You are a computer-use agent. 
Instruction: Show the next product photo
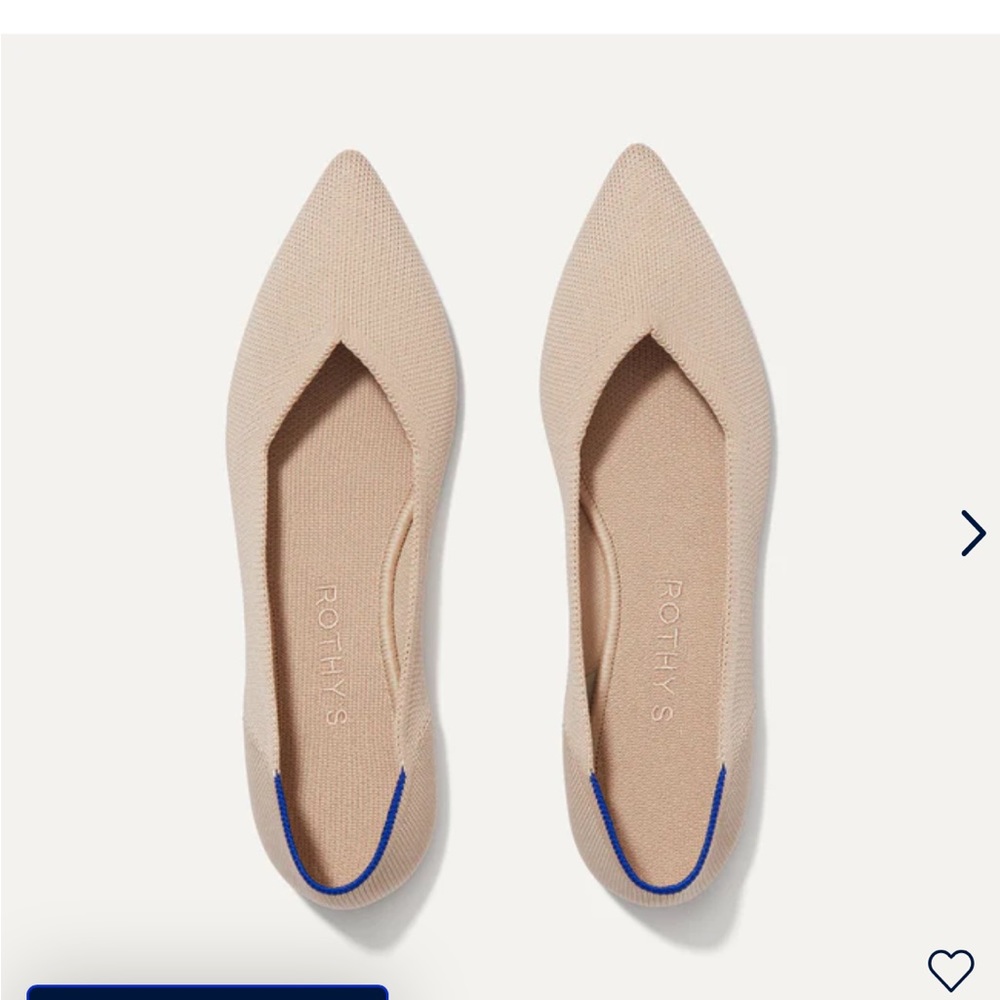pyautogui.click(x=972, y=533)
